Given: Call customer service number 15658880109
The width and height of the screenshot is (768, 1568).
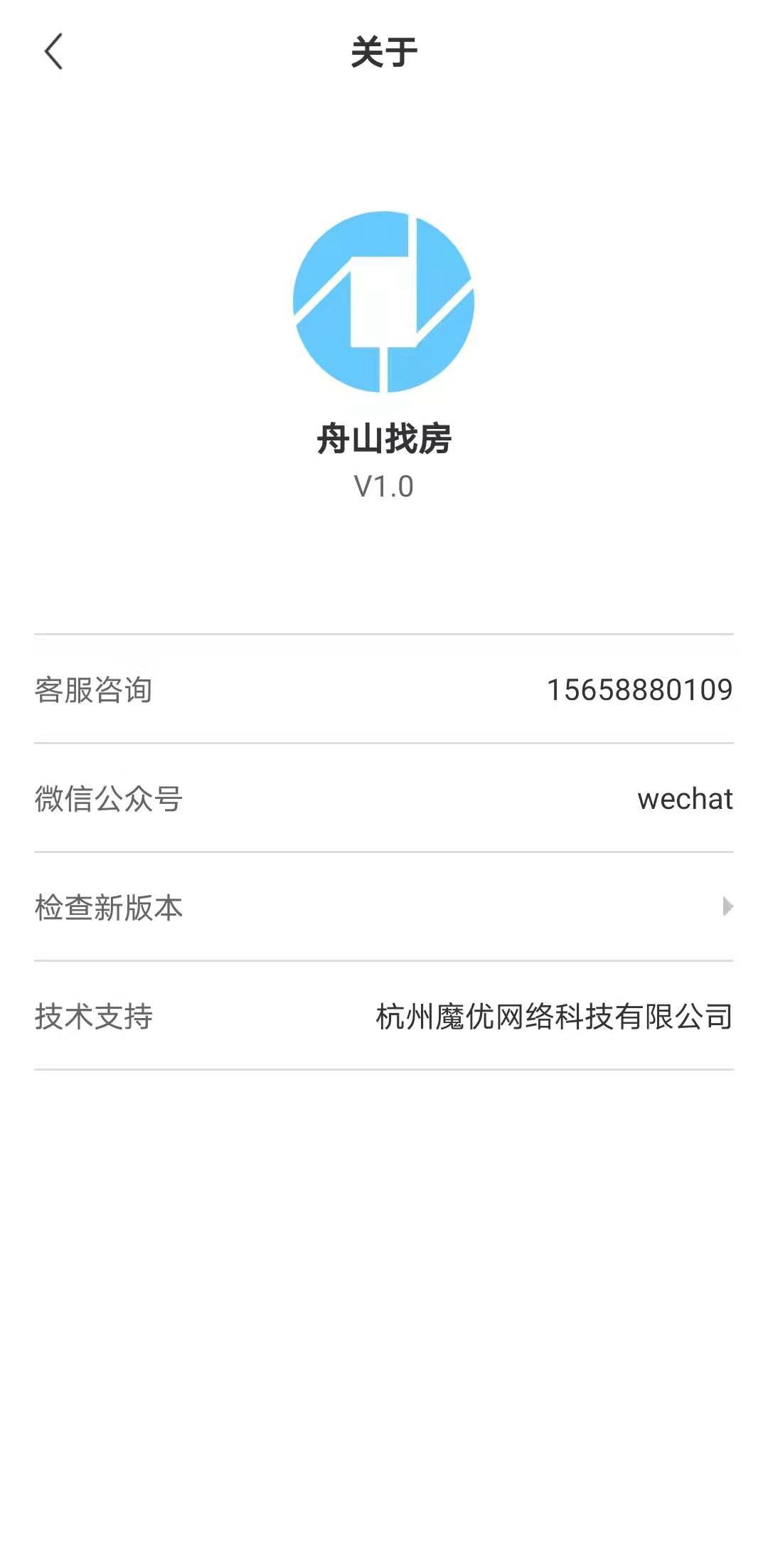Looking at the screenshot, I should 639,689.
